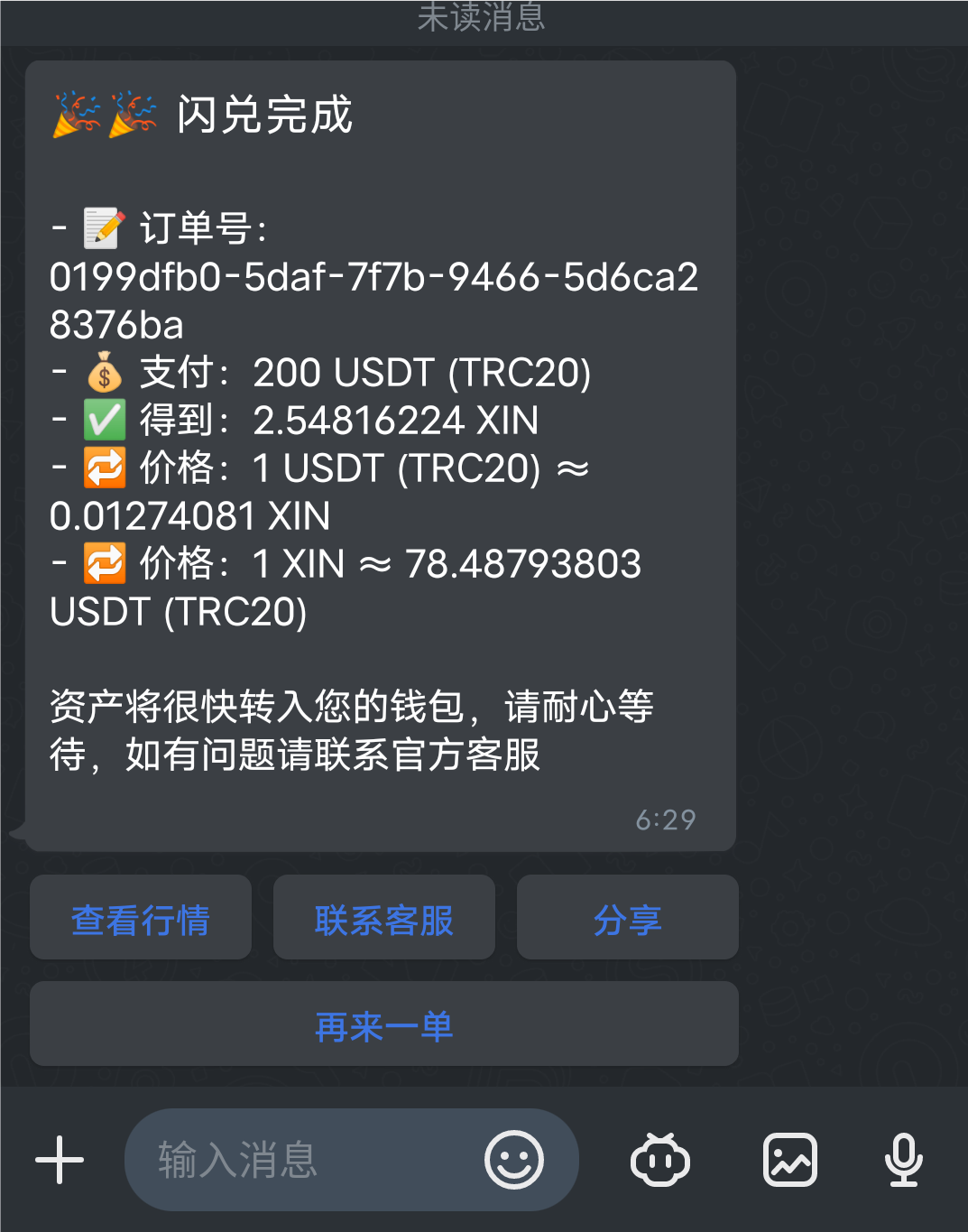Start another order with 再来一单

(384, 1024)
